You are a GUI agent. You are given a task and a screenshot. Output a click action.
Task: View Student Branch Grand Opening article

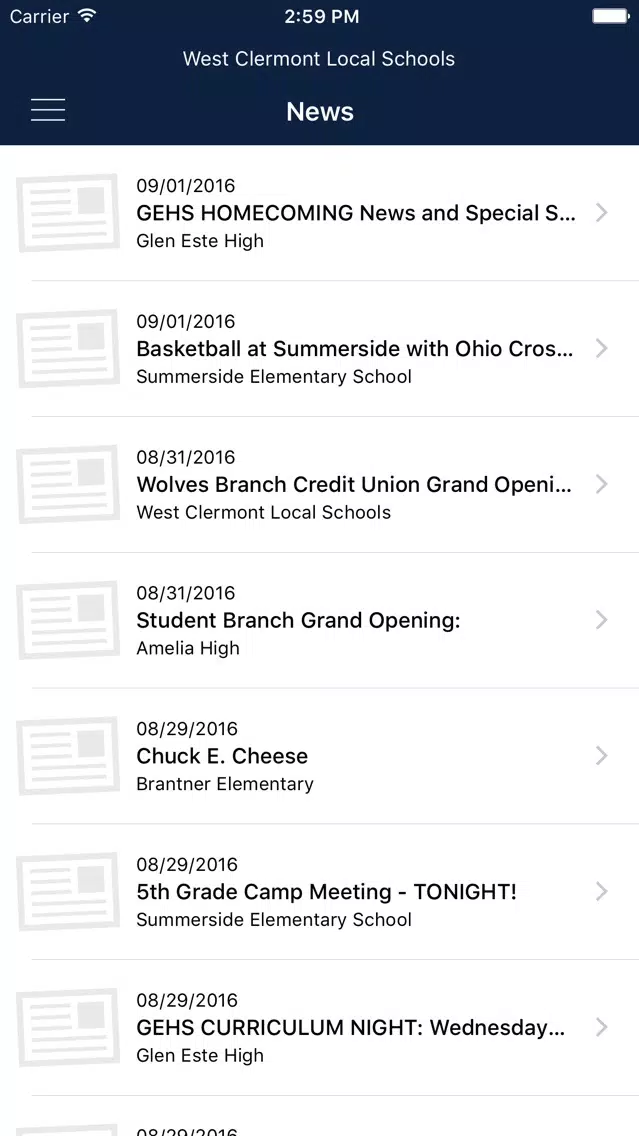pos(320,620)
